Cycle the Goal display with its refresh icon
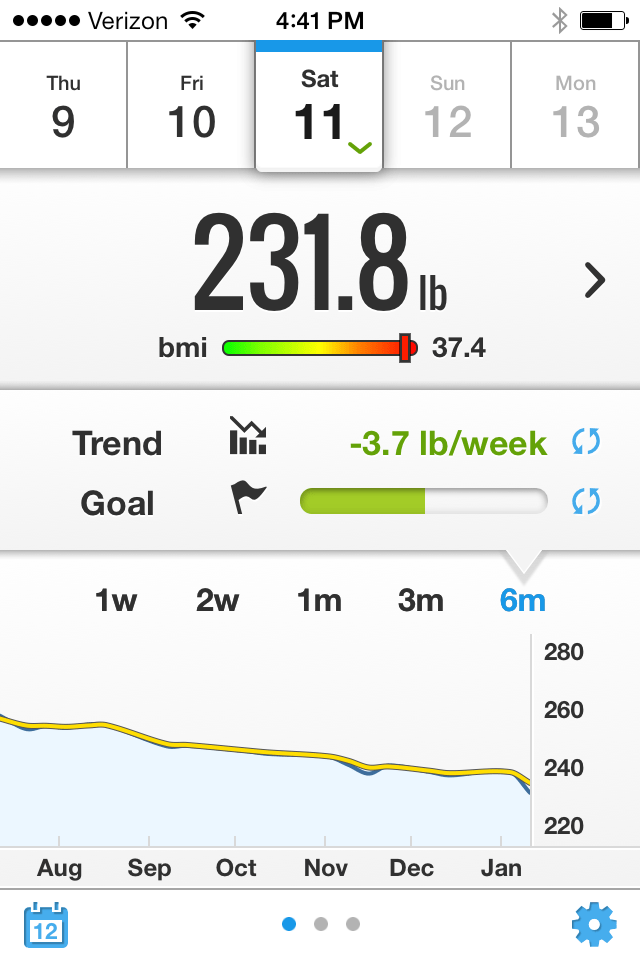This screenshot has width=640, height=960. coord(586,500)
